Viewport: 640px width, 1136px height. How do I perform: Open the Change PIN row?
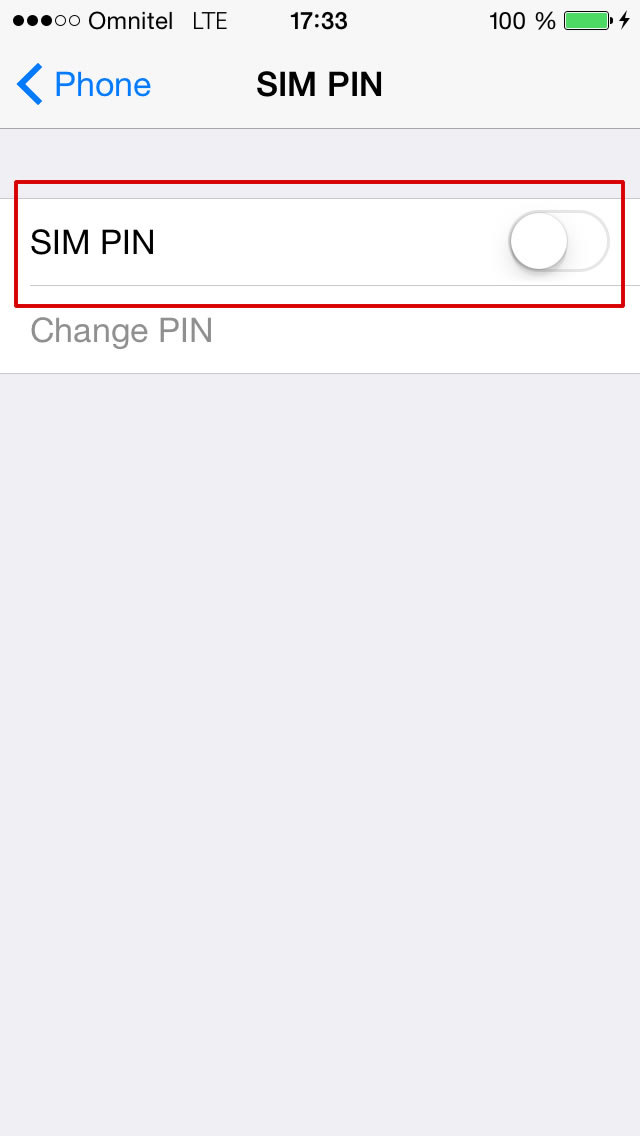122,331
